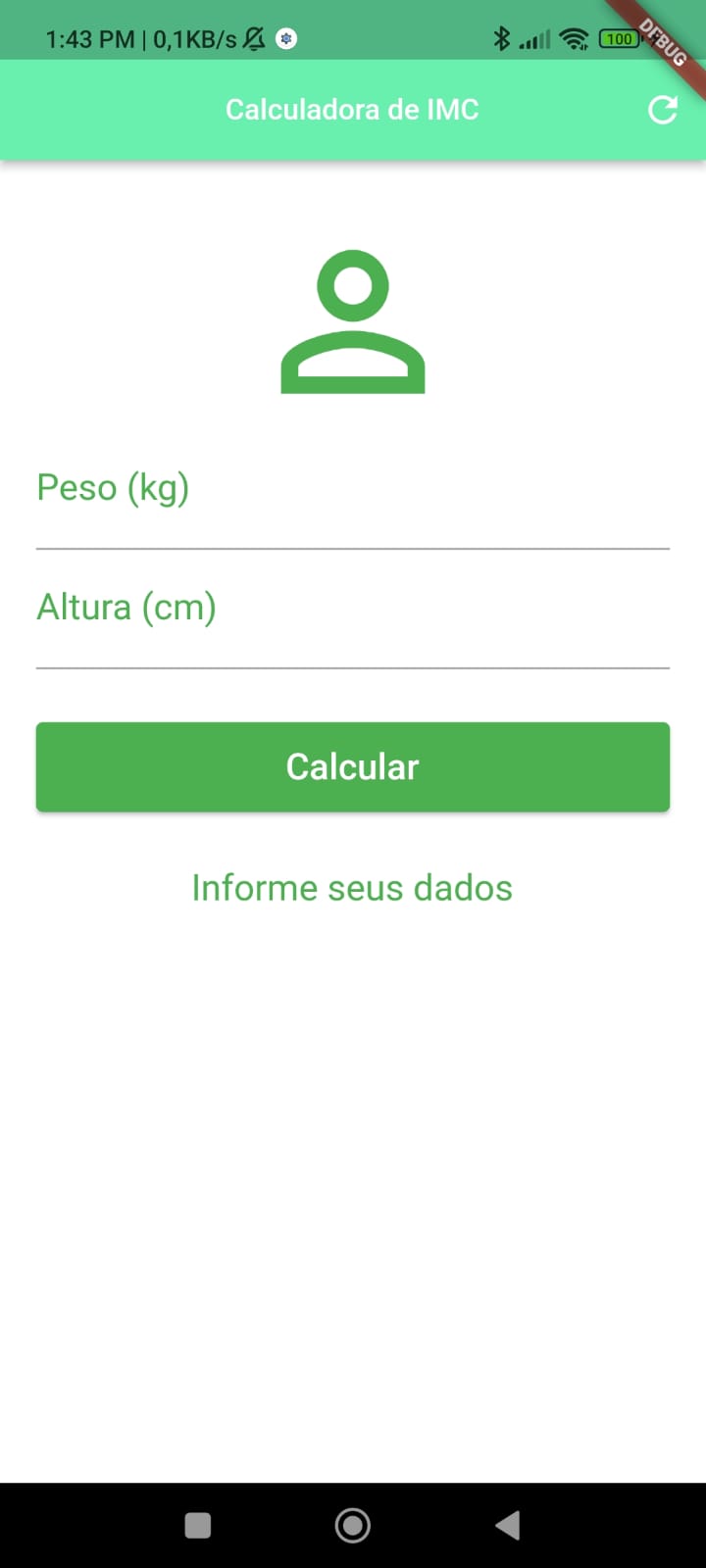
Task: Tap the gear icon in the status bar
Action: pyautogui.click(x=285, y=38)
